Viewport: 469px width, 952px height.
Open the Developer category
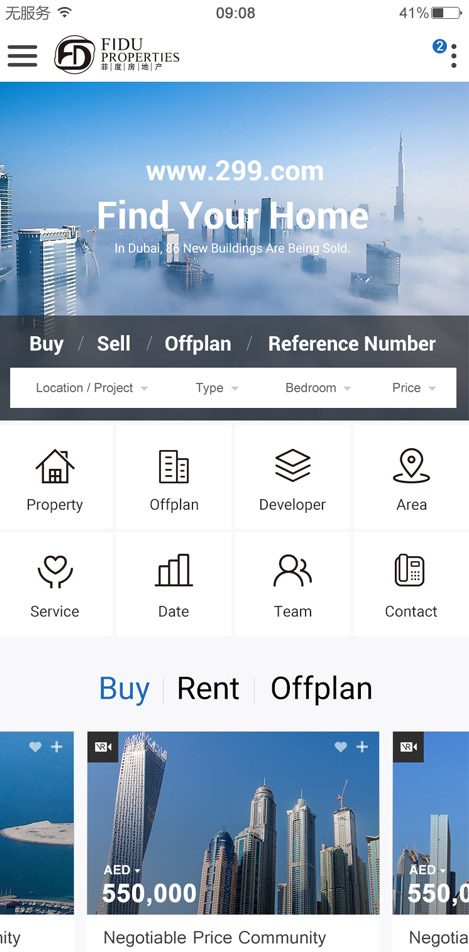292,477
